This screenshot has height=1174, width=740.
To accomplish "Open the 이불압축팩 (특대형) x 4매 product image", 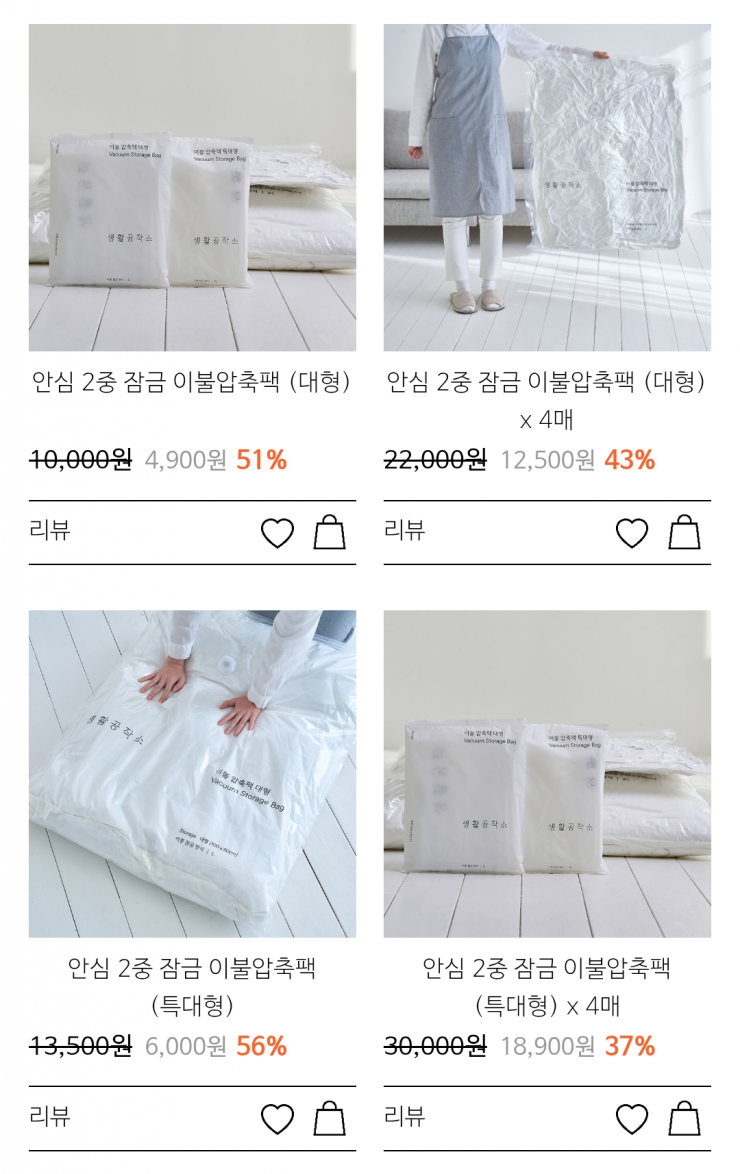I will [547, 774].
